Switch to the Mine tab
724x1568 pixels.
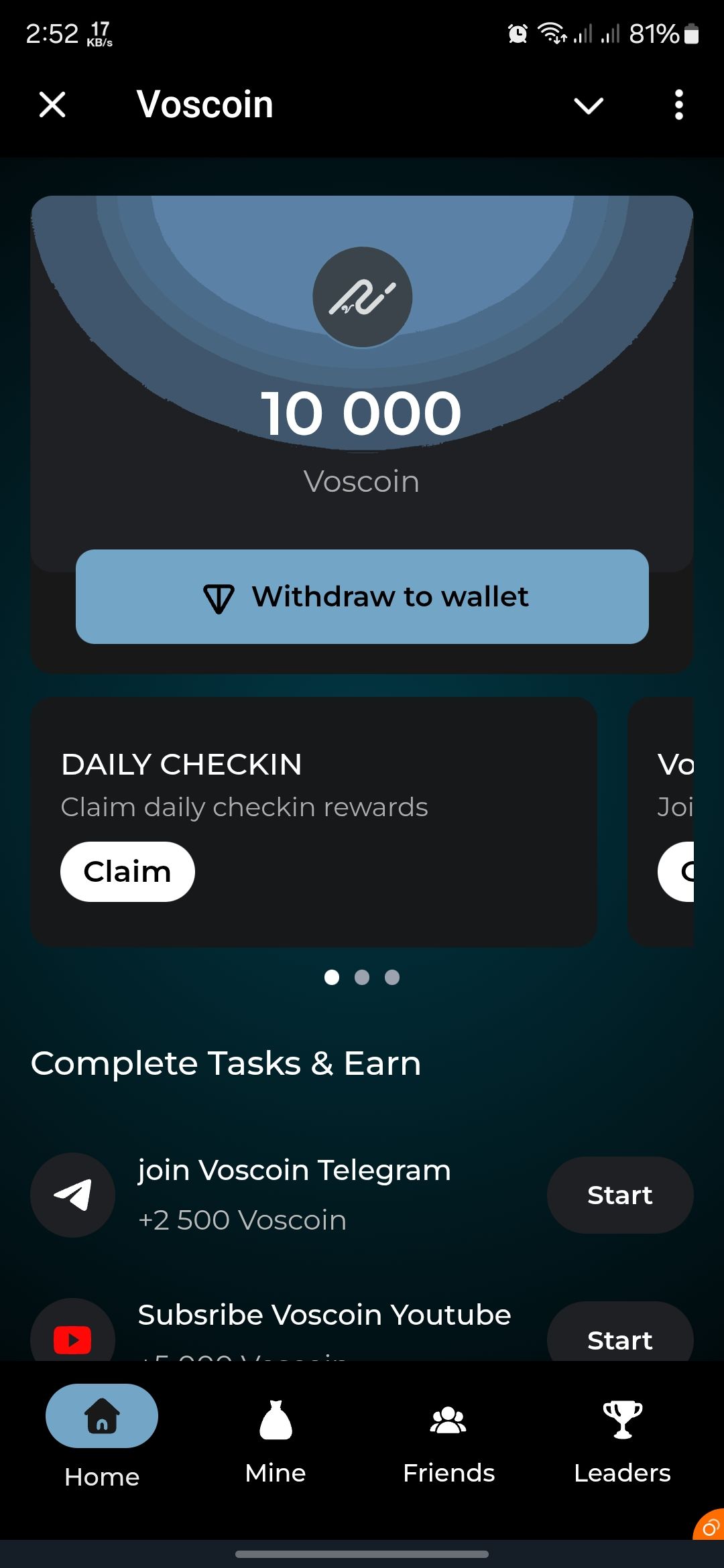coord(276,1441)
